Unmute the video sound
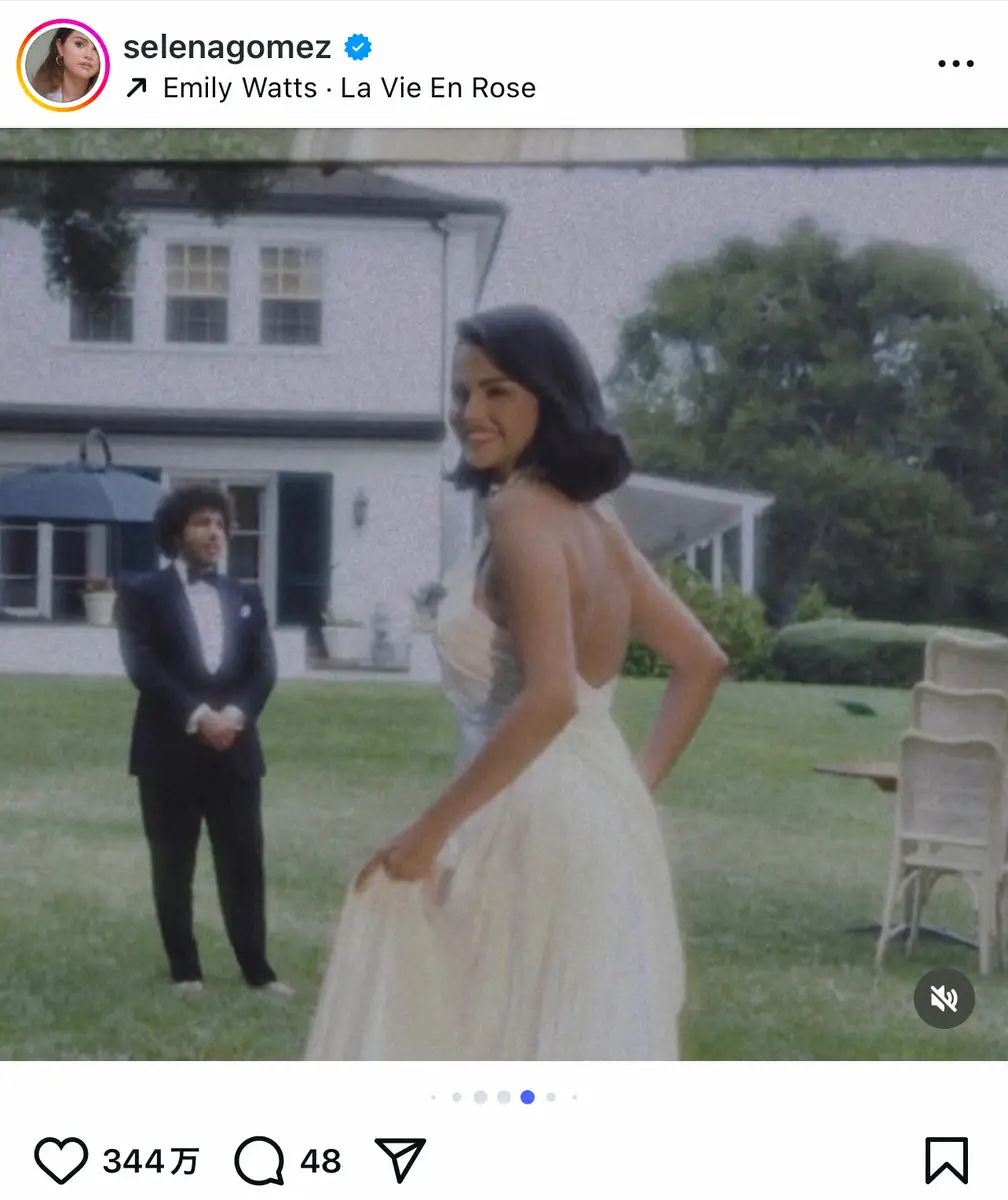This screenshot has height=1200, width=1008. pyautogui.click(x=943, y=998)
